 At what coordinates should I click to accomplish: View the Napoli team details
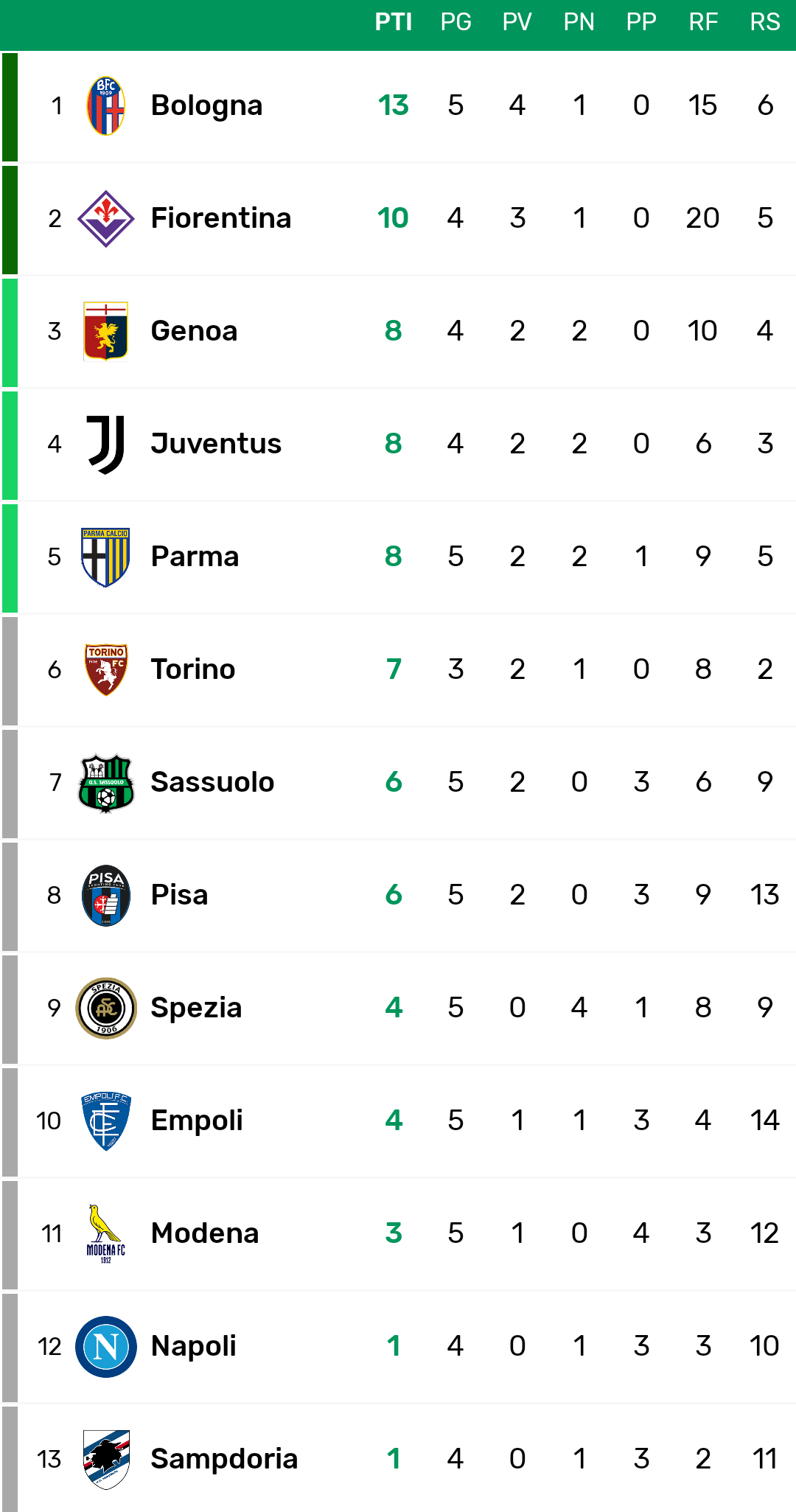coord(398,1347)
